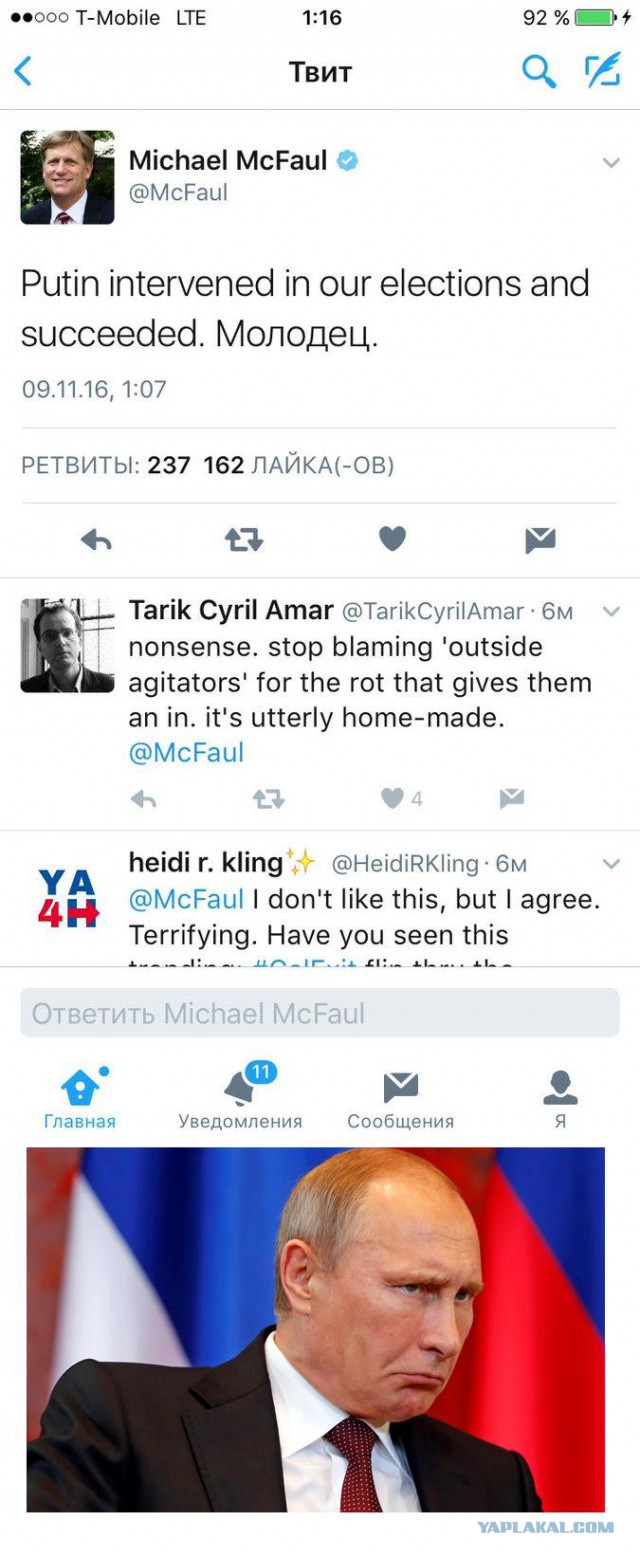Switch to the Сообщения tab
640x1557 pixels.
click(400, 1099)
